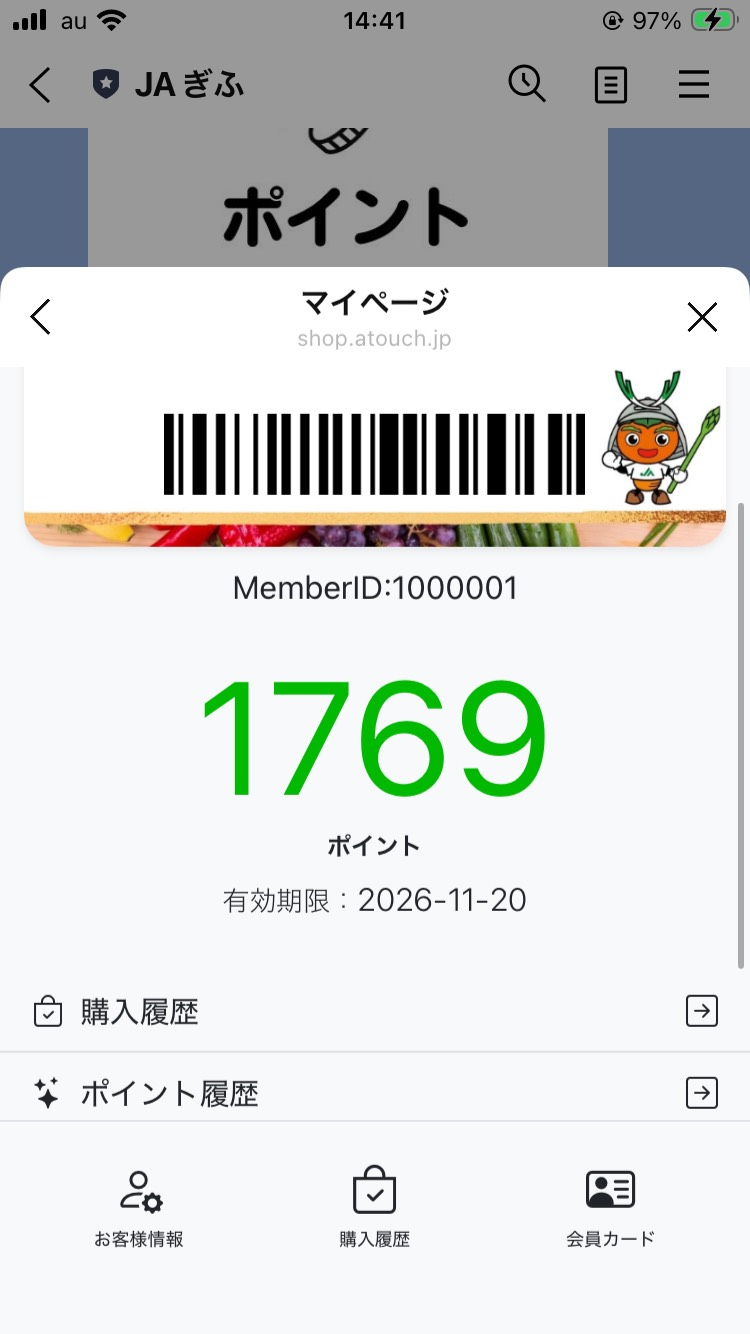
Task: Open the マイページ page title
Action: click(x=374, y=302)
